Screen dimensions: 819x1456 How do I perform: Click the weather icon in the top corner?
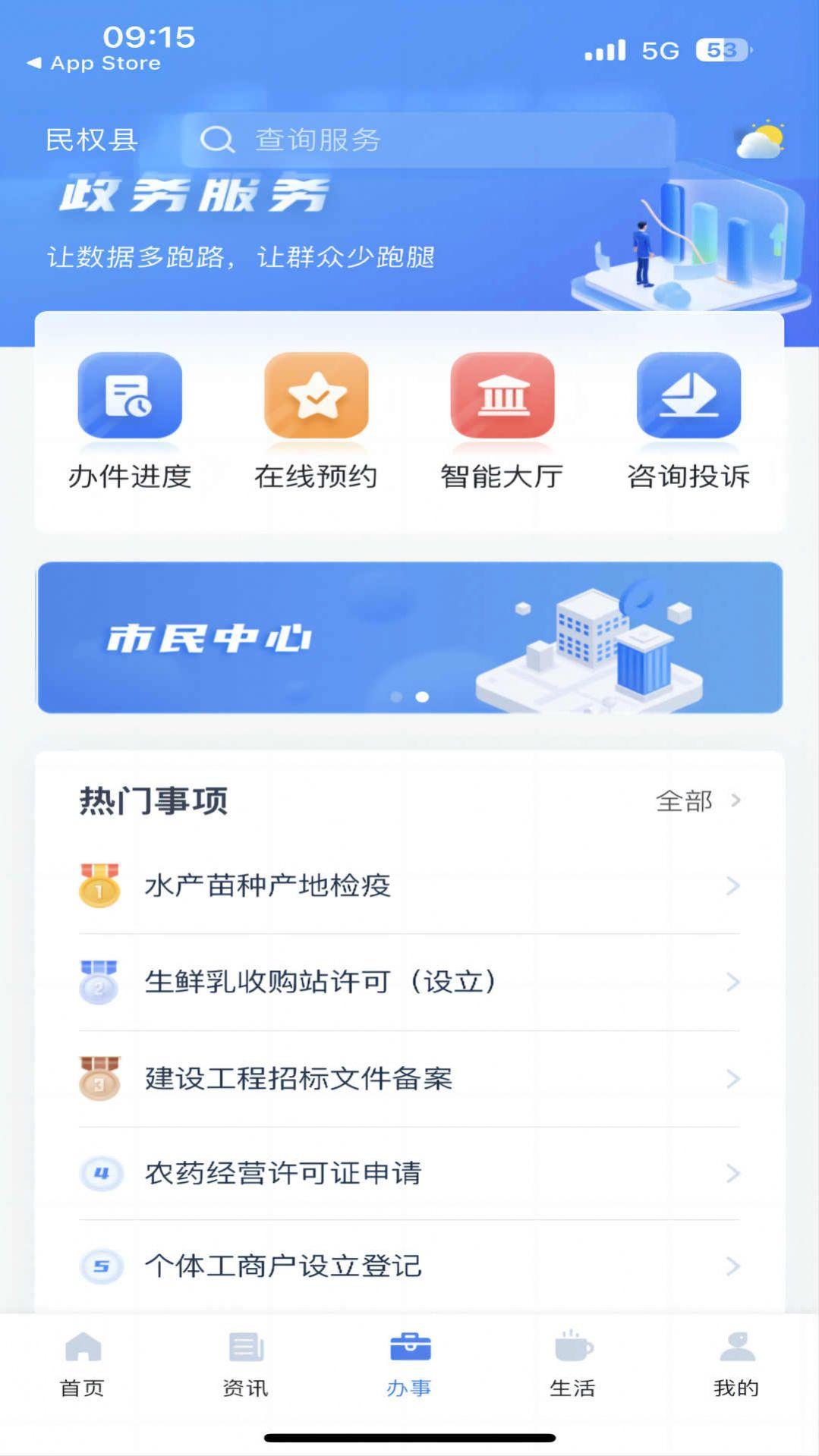(x=760, y=140)
